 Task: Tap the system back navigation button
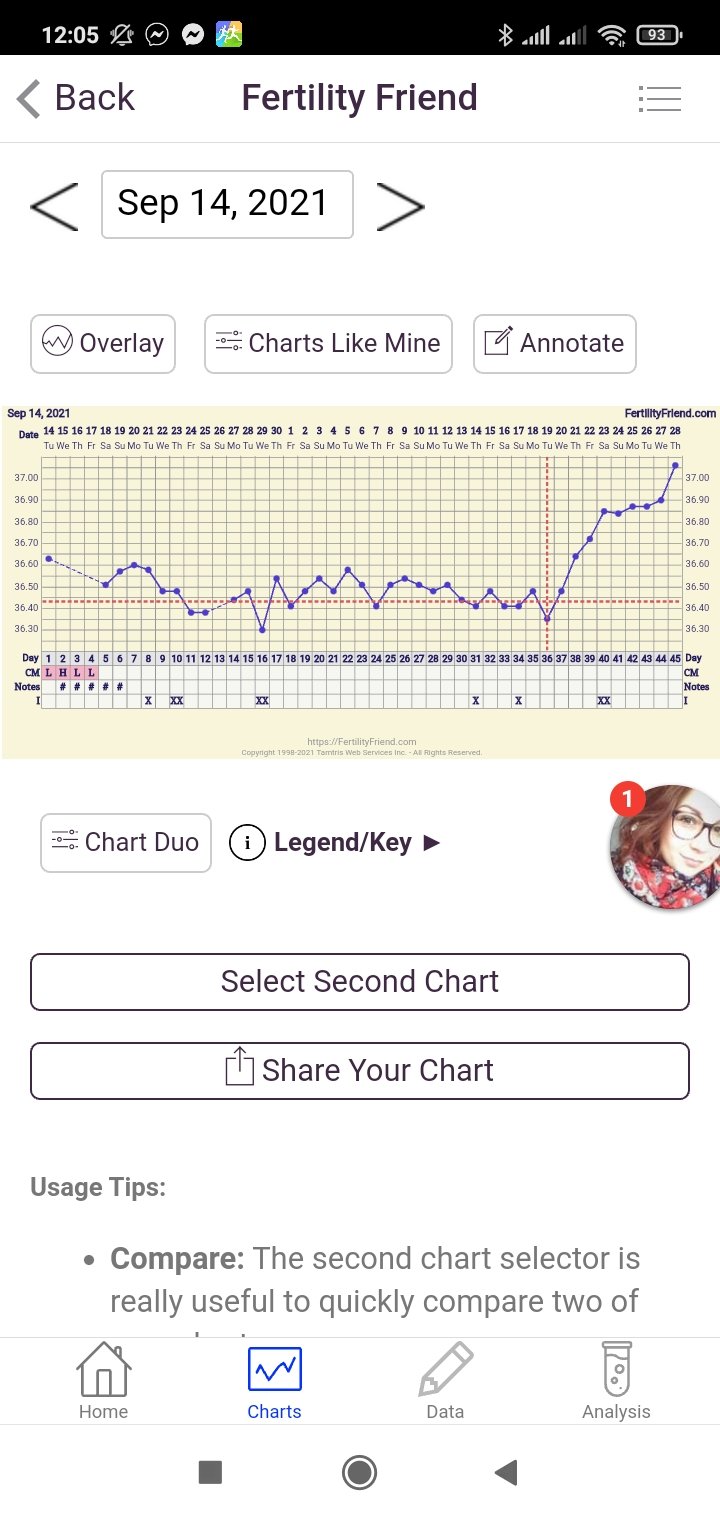coord(507,1471)
